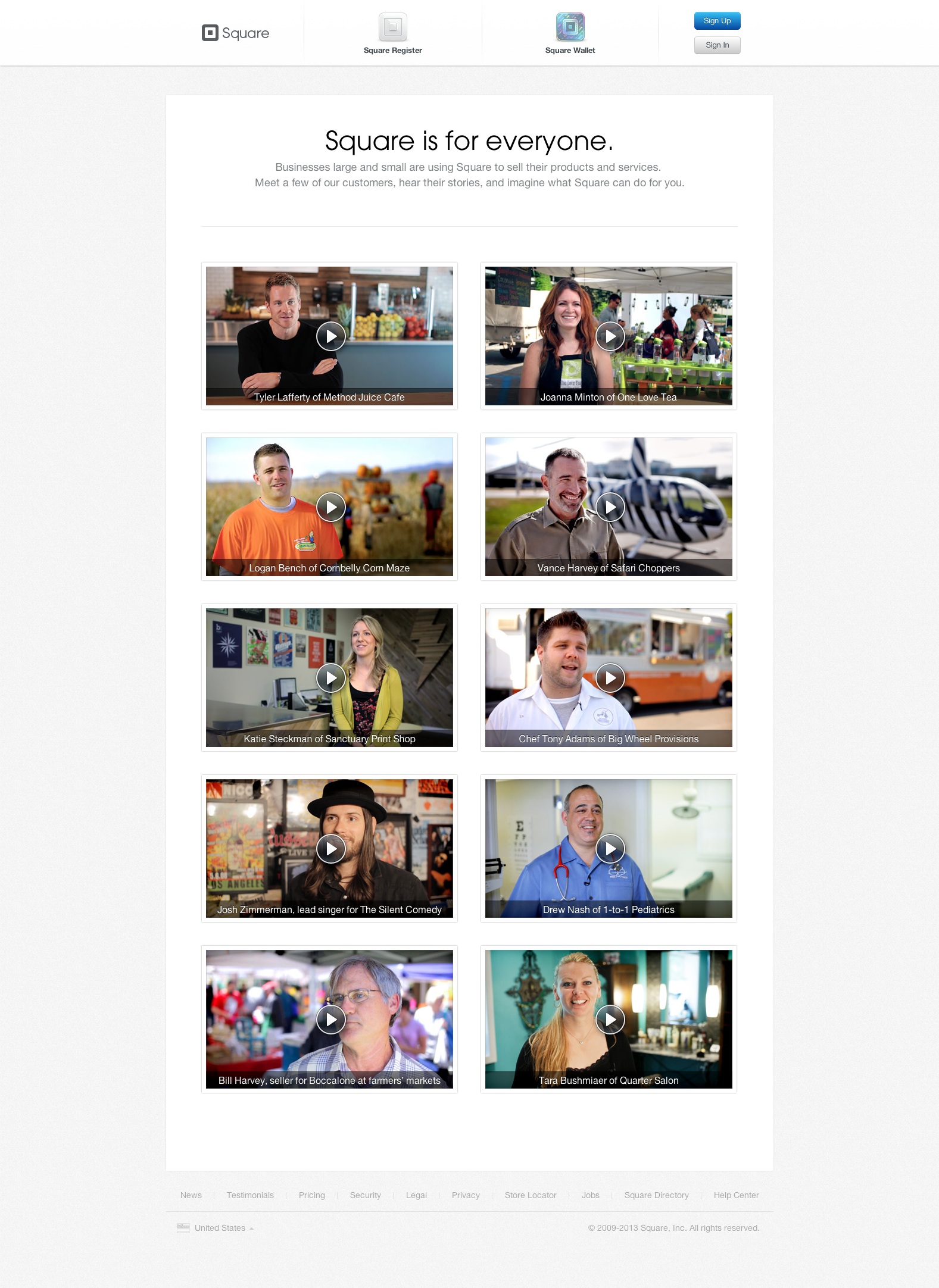
Task: Play Vance Harvey's Safari Choppers video
Action: [610, 507]
